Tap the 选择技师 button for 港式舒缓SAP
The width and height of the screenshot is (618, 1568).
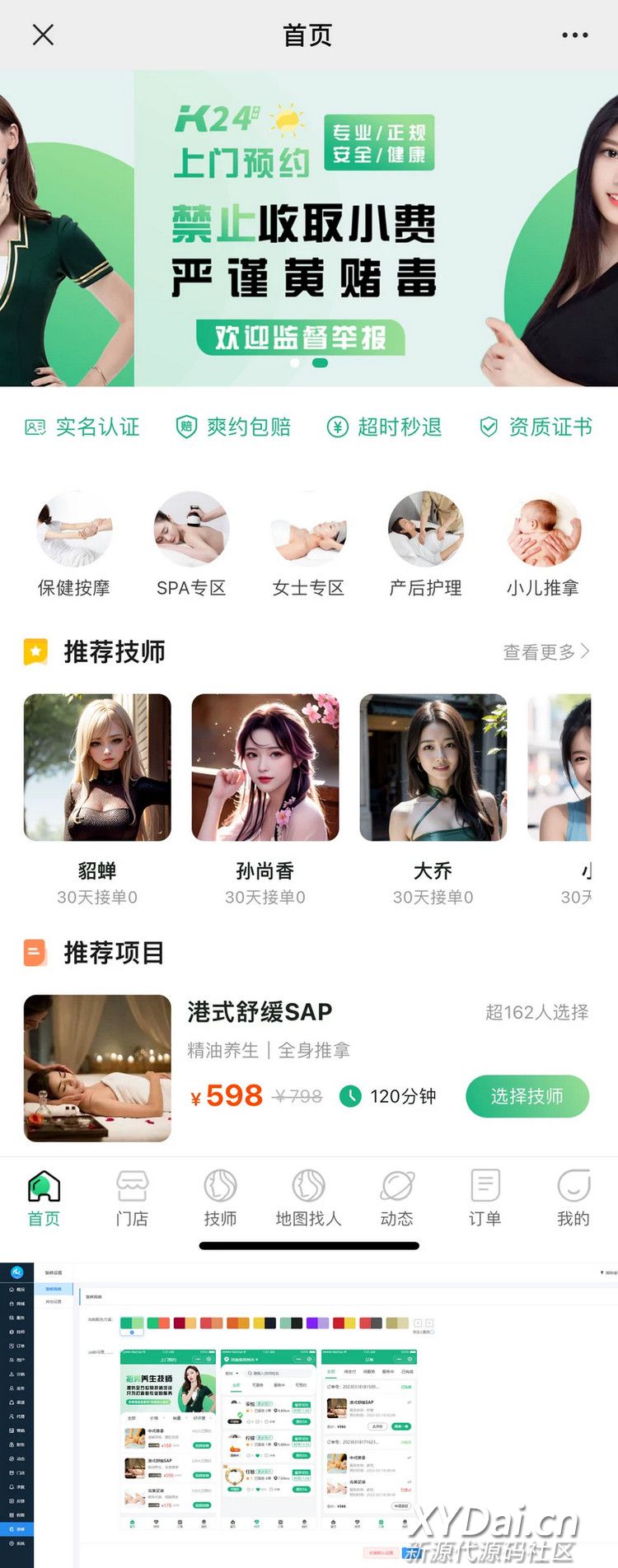point(527,1096)
